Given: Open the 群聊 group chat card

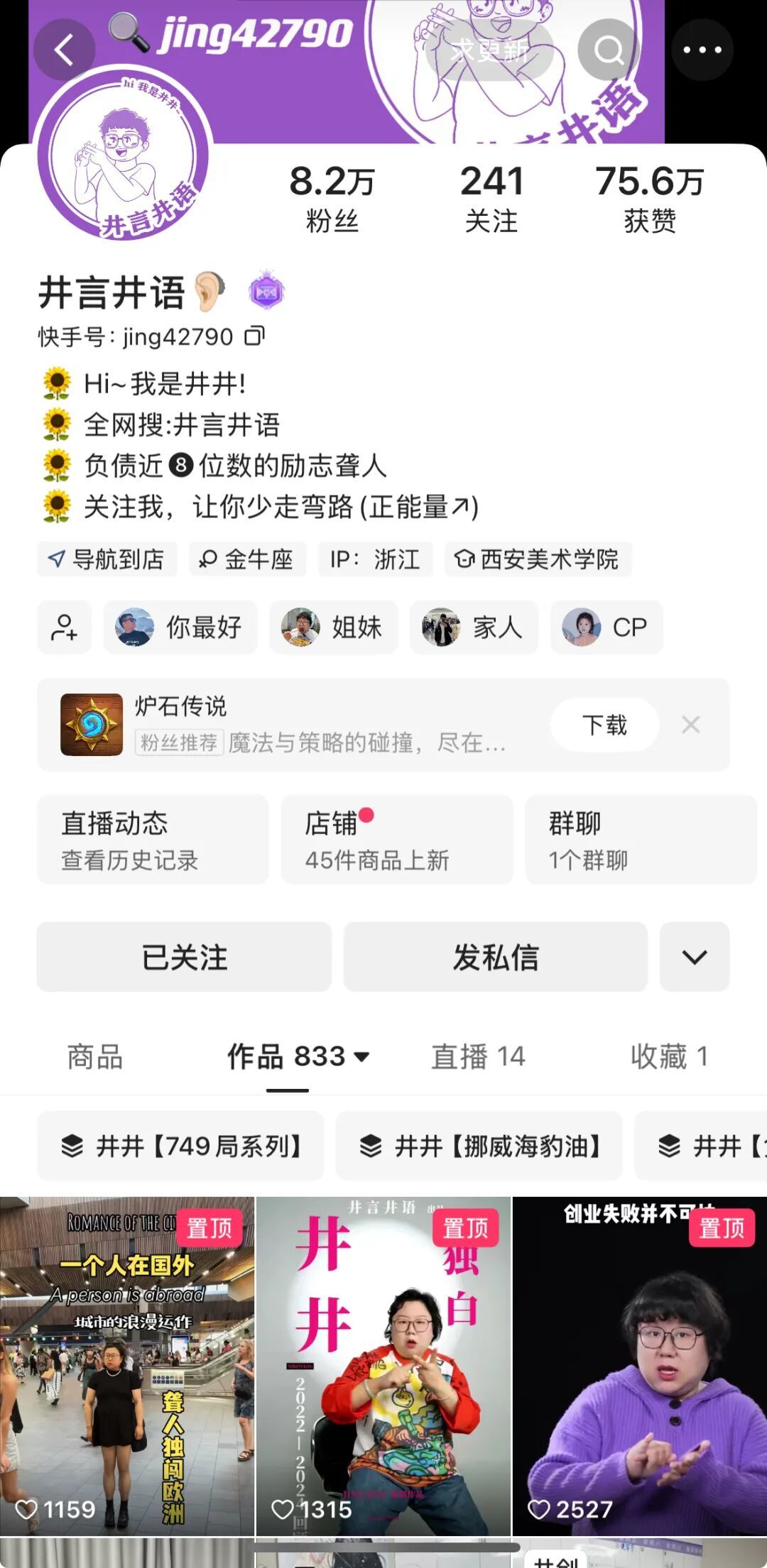Looking at the screenshot, I should click(640, 840).
